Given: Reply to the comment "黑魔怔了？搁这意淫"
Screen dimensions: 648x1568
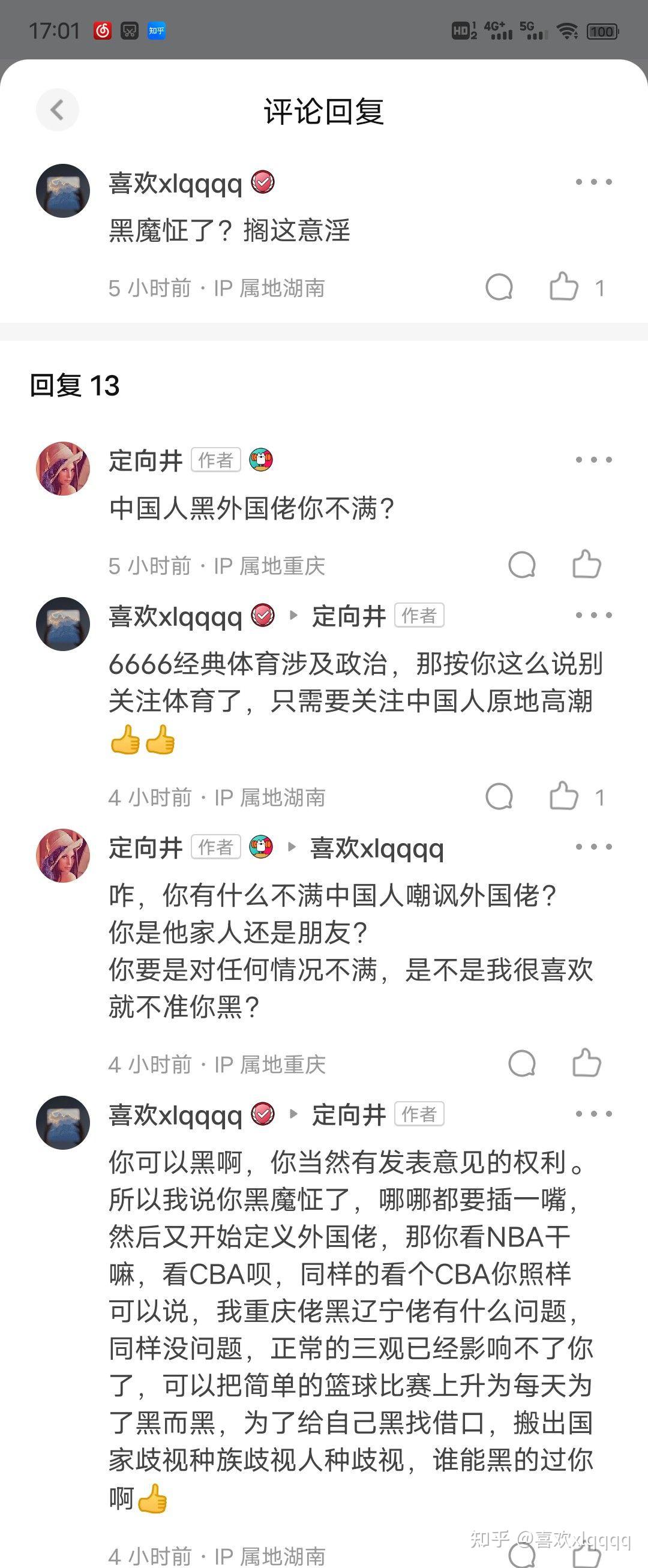Looking at the screenshot, I should [499, 287].
